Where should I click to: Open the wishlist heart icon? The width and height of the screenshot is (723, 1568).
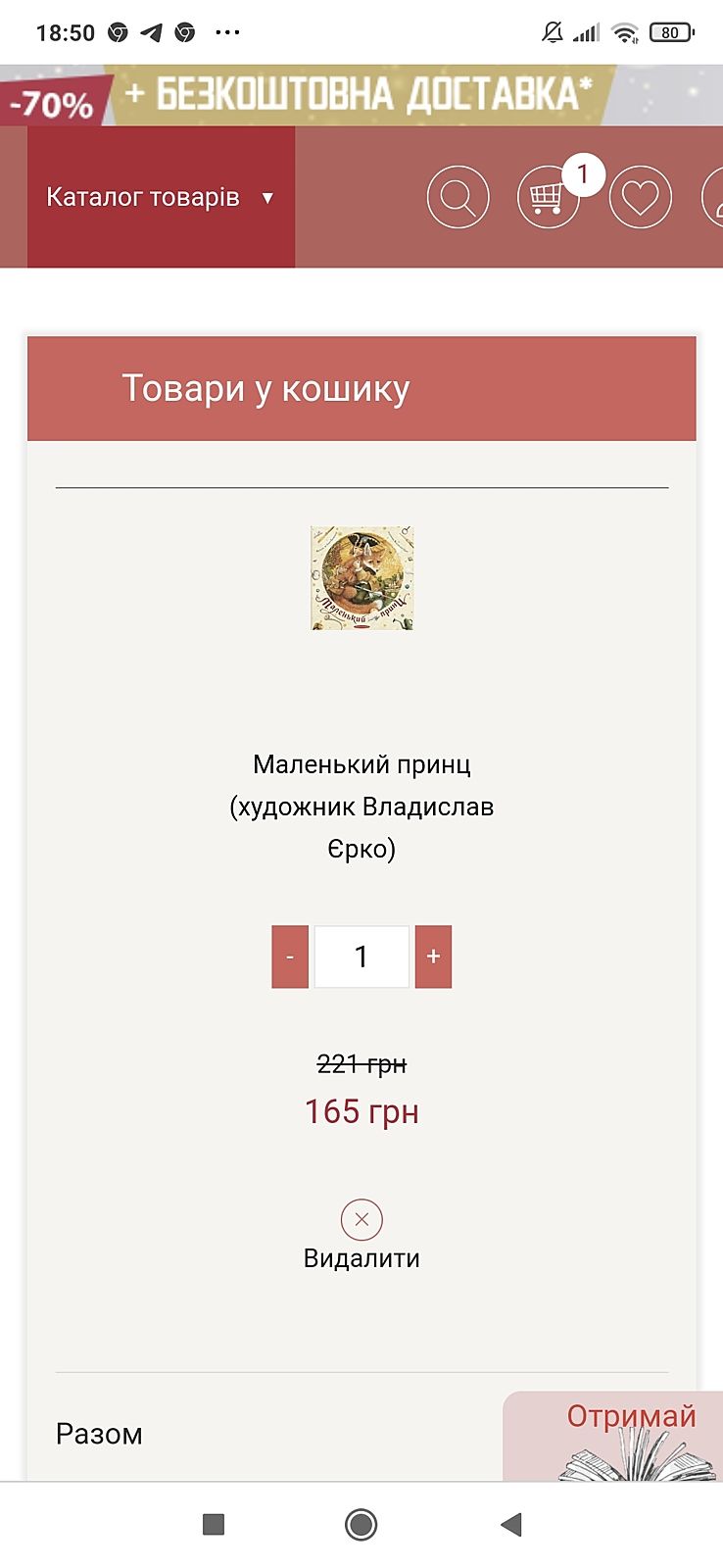tap(640, 197)
